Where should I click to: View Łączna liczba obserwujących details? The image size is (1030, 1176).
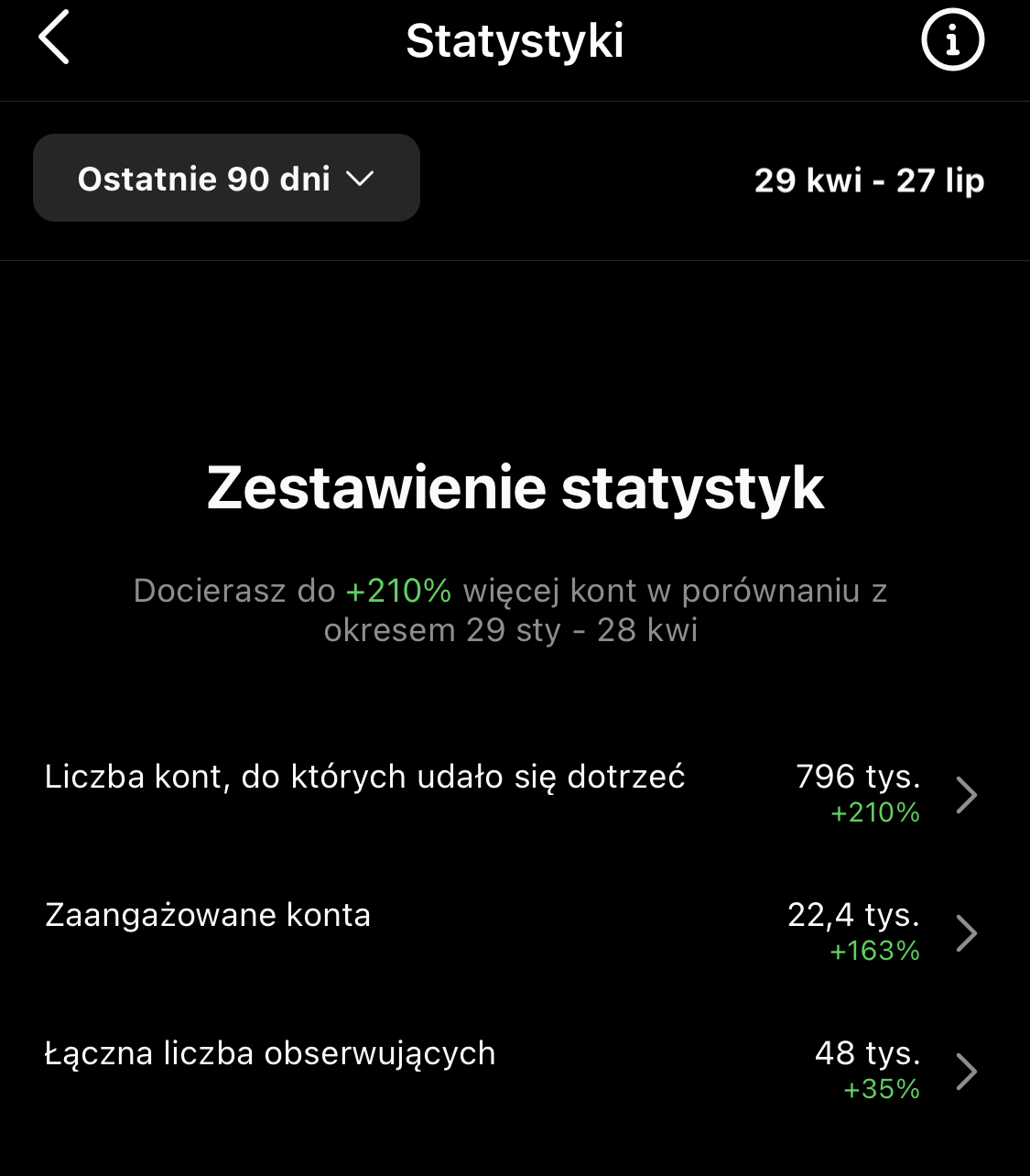(x=511, y=1070)
